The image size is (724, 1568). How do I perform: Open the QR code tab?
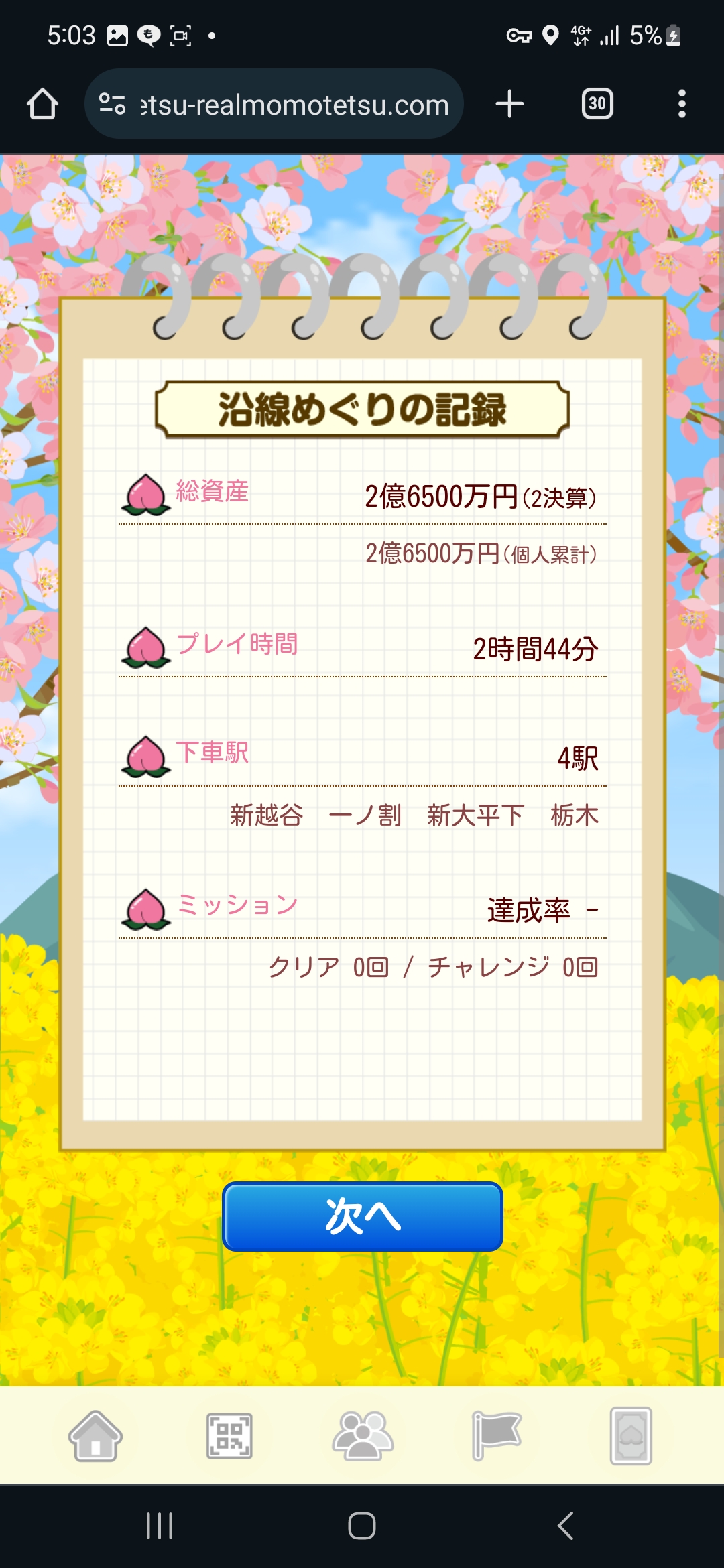tap(229, 1436)
